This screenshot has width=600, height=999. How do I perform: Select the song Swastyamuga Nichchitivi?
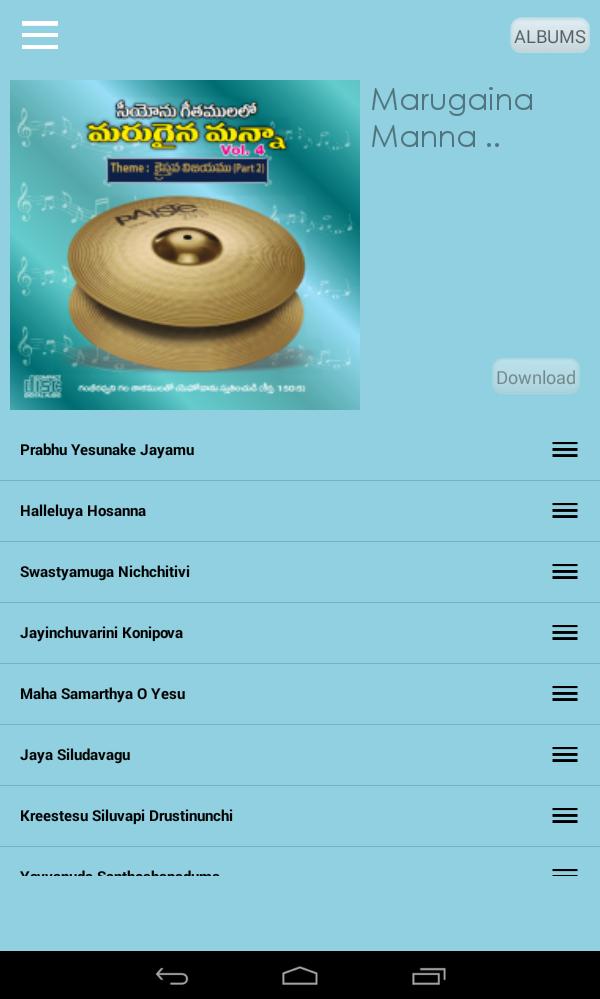pos(105,572)
